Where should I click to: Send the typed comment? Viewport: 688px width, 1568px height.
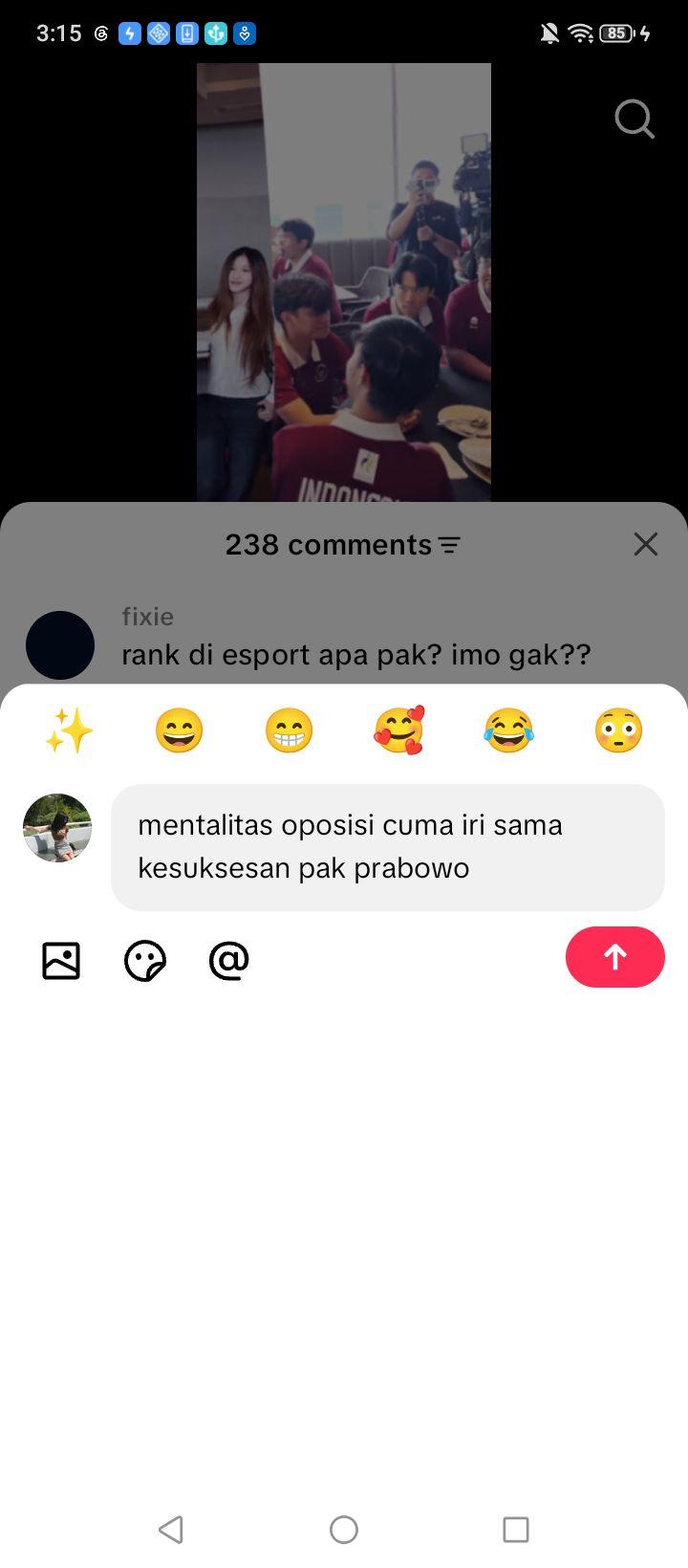click(614, 957)
